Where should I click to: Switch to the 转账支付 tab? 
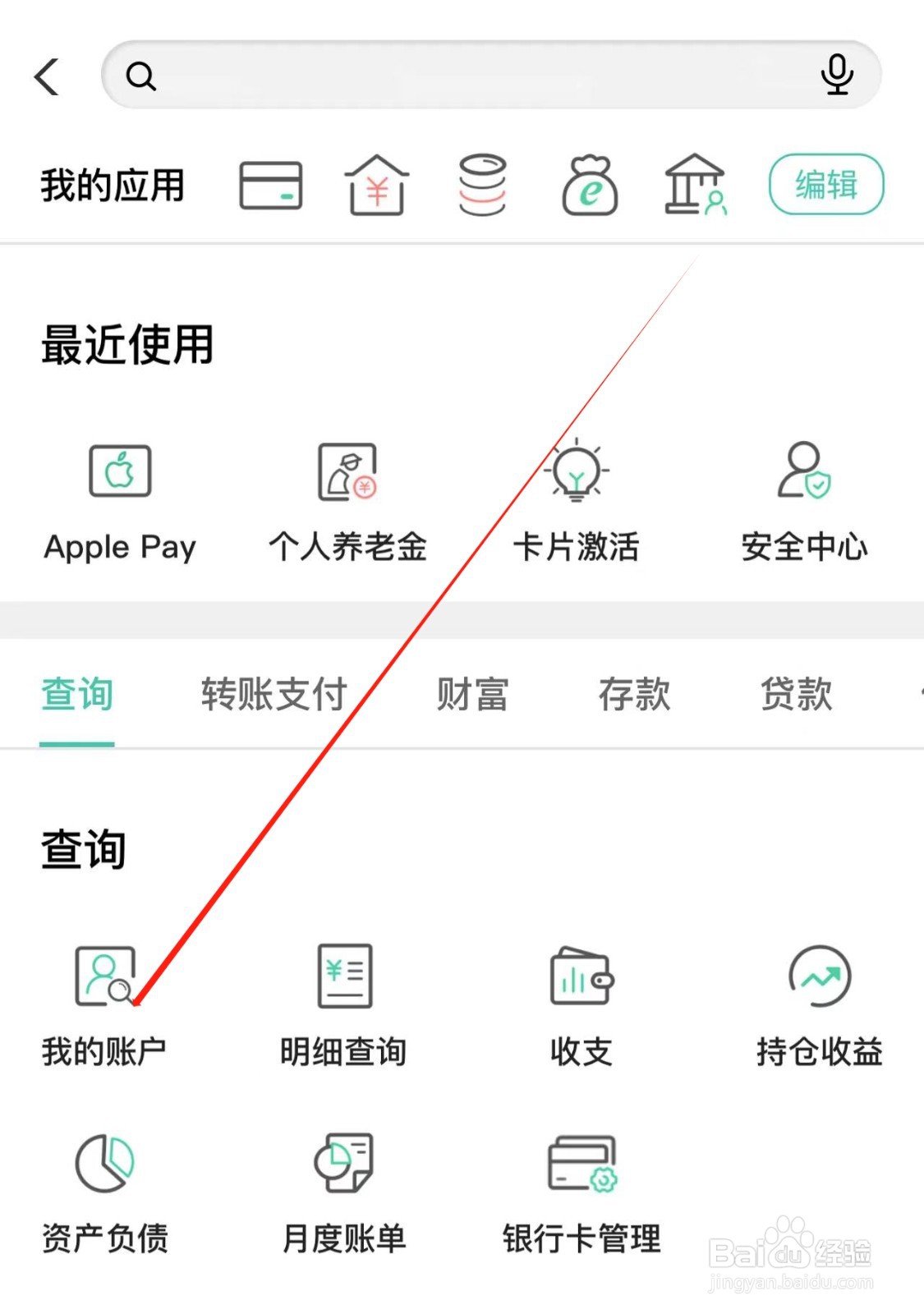click(274, 694)
